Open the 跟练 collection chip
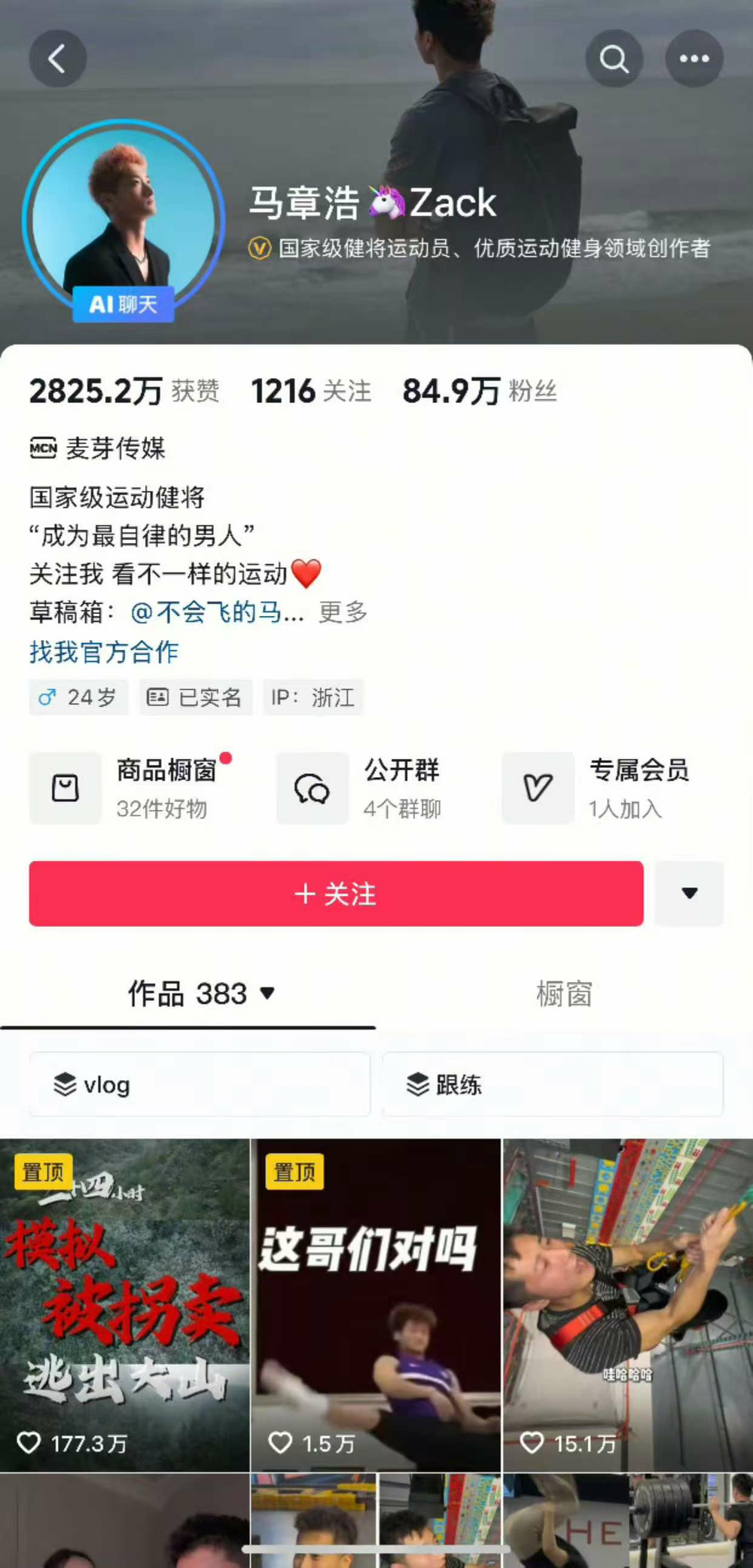Screen dimensions: 753x1568 pyautogui.click(x=552, y=1084)
